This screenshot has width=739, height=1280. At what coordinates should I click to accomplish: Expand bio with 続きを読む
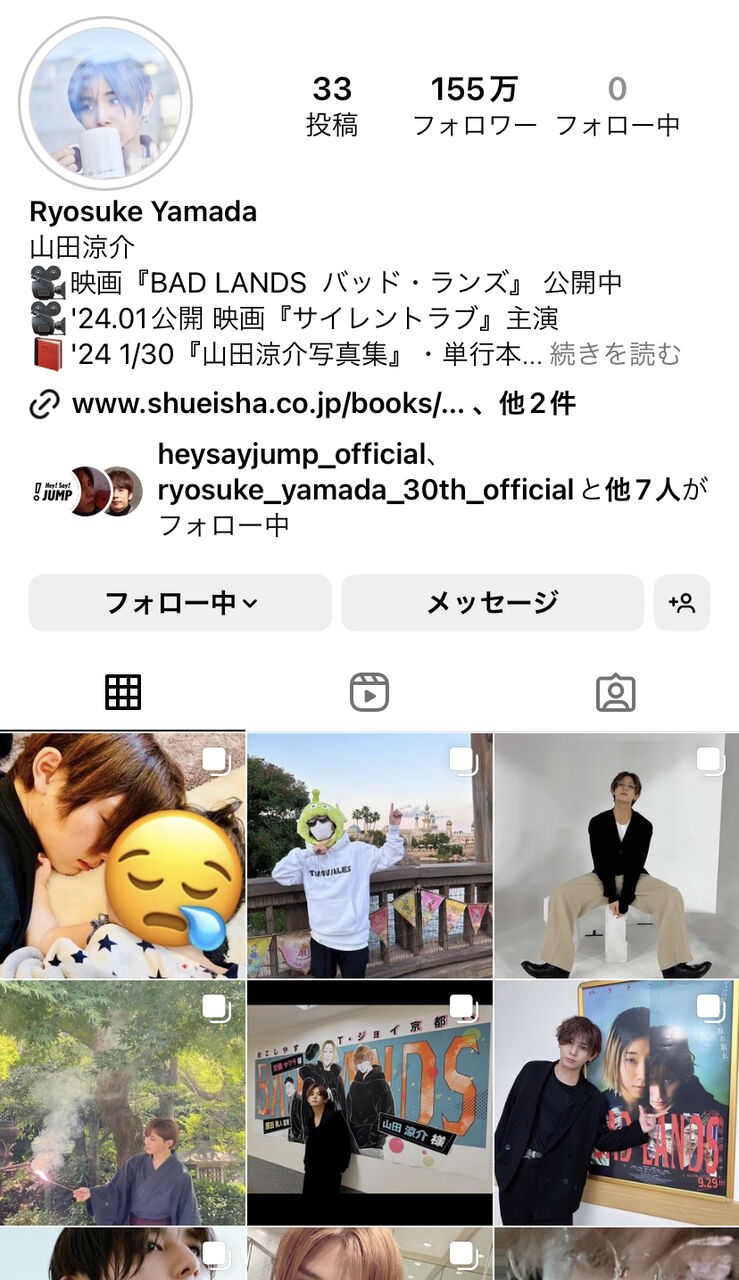click(x=615, y=354)
